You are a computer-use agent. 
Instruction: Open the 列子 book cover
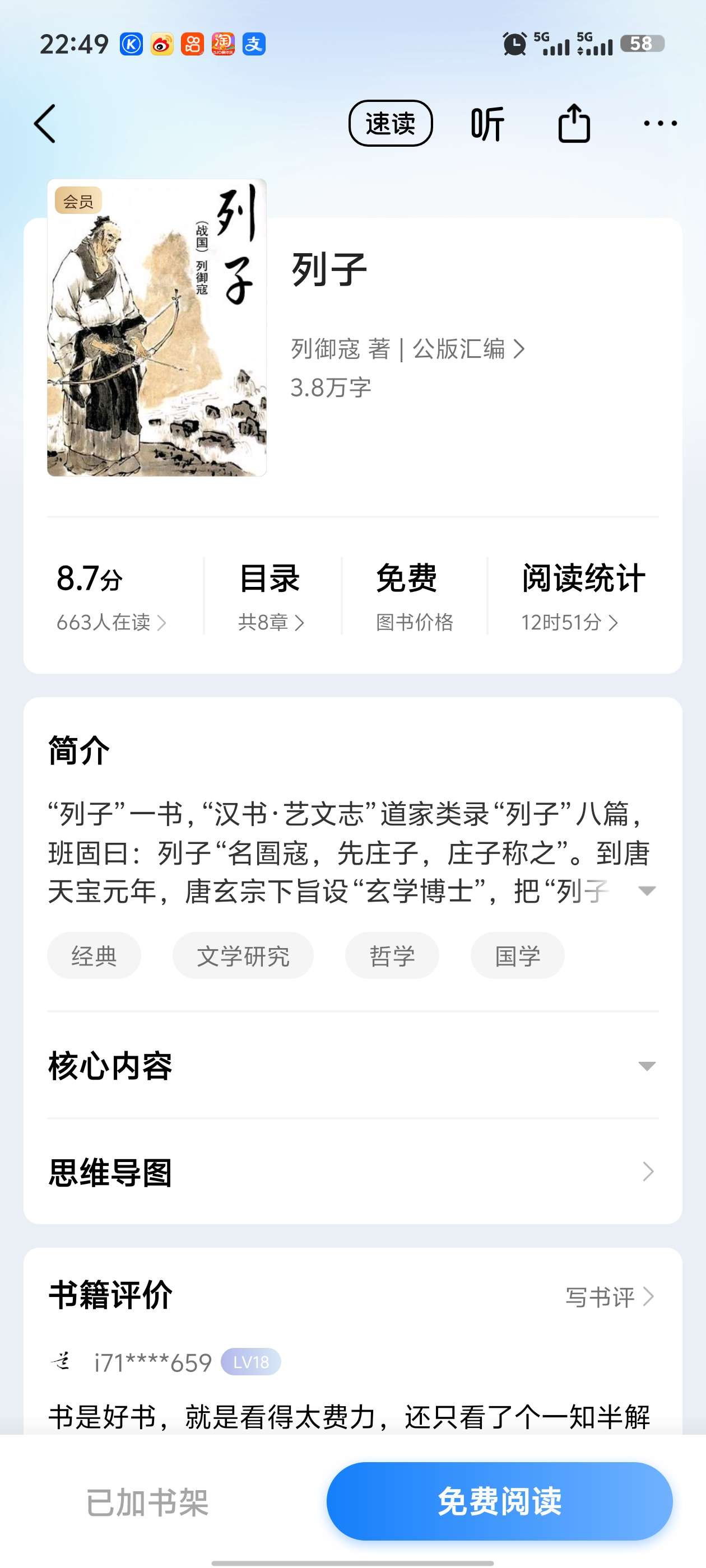click(x=156, y=328)
